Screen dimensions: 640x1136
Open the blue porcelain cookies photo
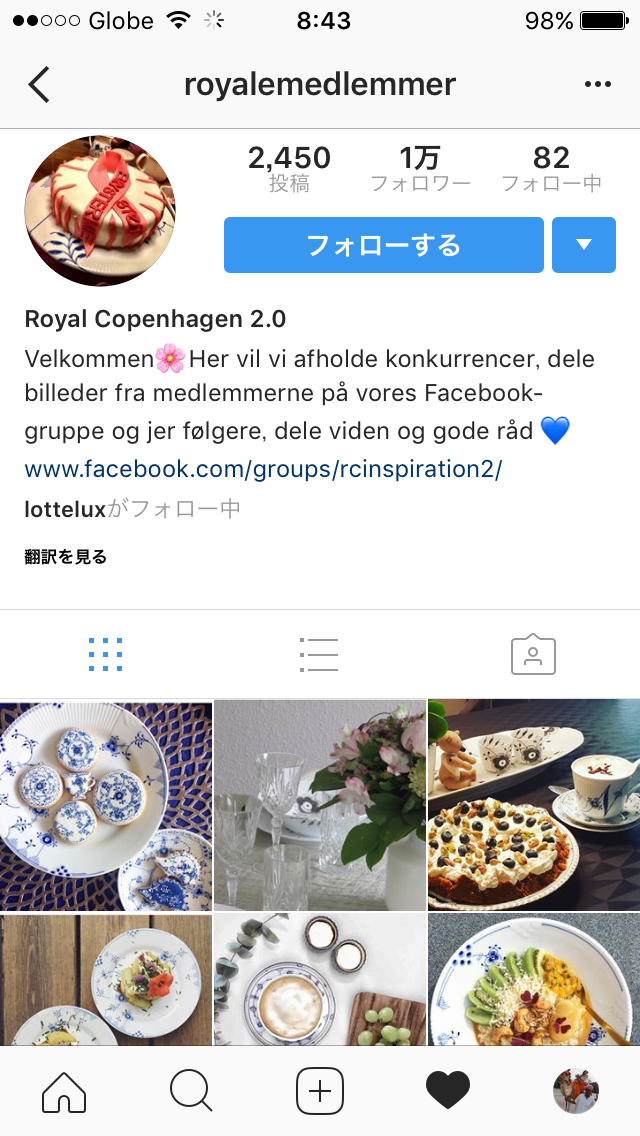click(106, 805)
